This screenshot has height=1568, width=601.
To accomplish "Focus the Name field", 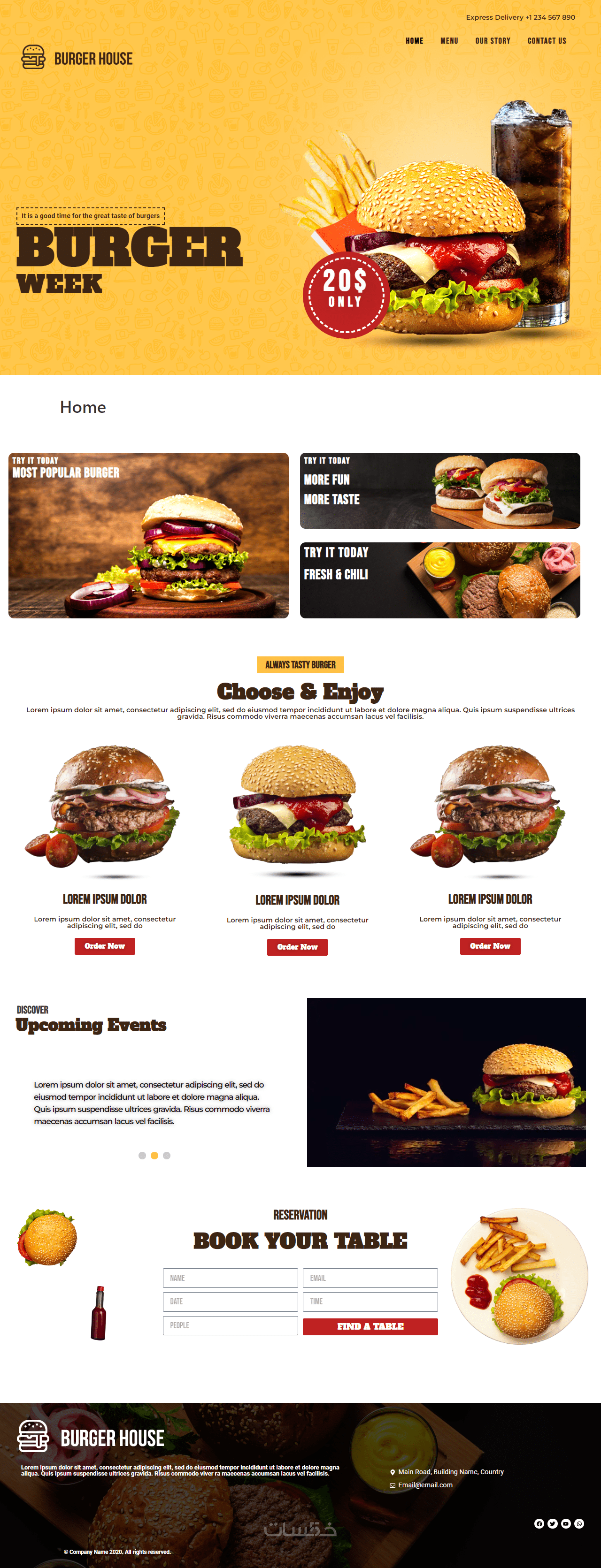I will pos(230,1278).
